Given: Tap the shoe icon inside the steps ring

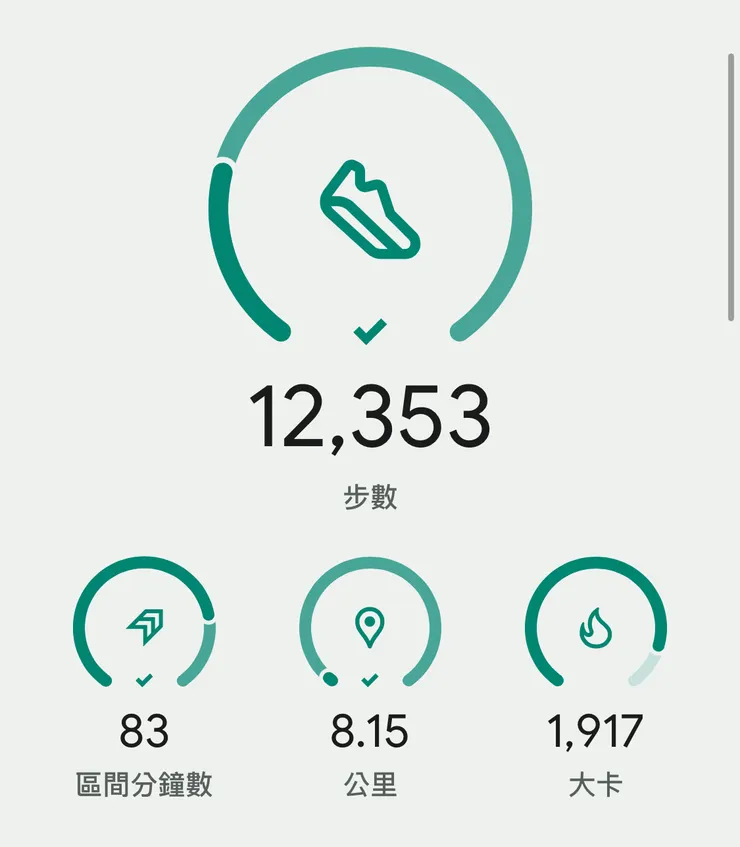Looking at the screenshot, I should (369, 208).
